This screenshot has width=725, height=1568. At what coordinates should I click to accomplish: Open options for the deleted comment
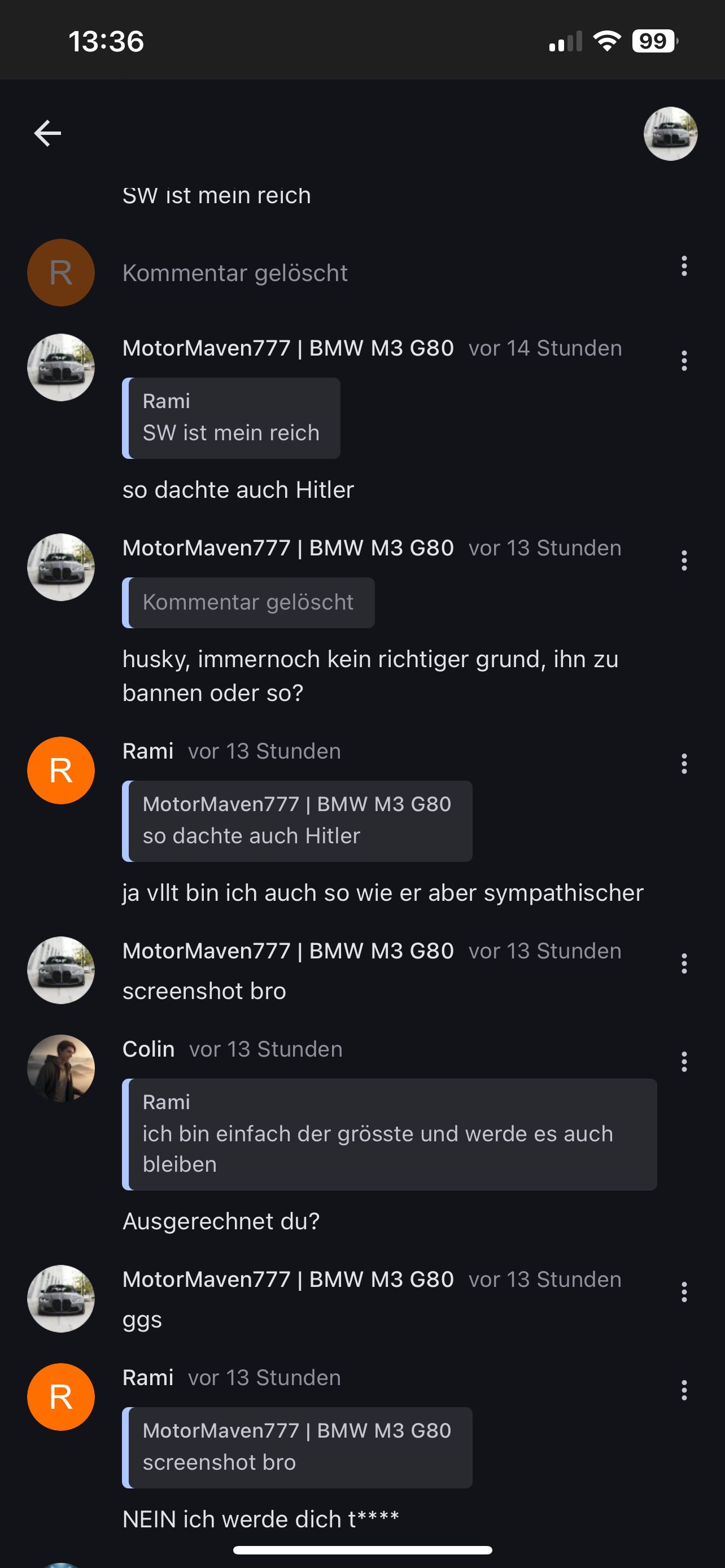684,266
